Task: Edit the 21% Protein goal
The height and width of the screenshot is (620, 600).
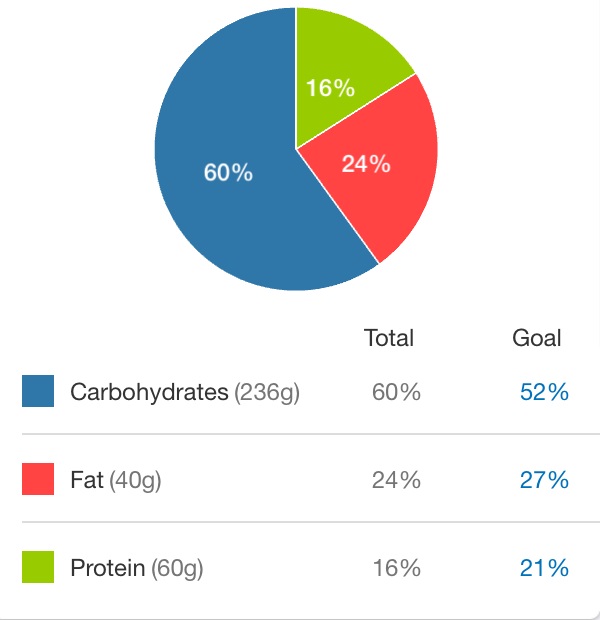Action: 544,568
